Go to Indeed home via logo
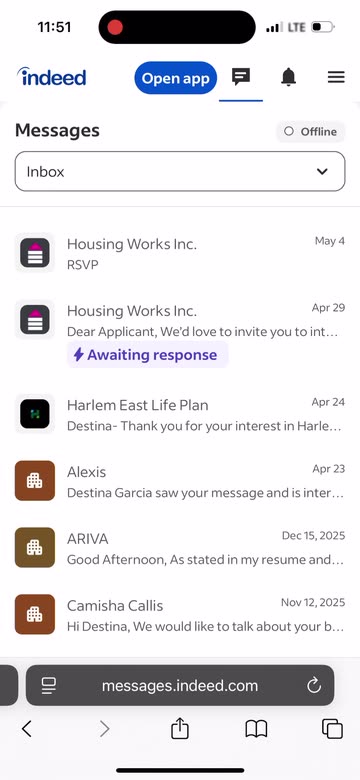Viewport: 360px width, 780px height. click(52, 77)
